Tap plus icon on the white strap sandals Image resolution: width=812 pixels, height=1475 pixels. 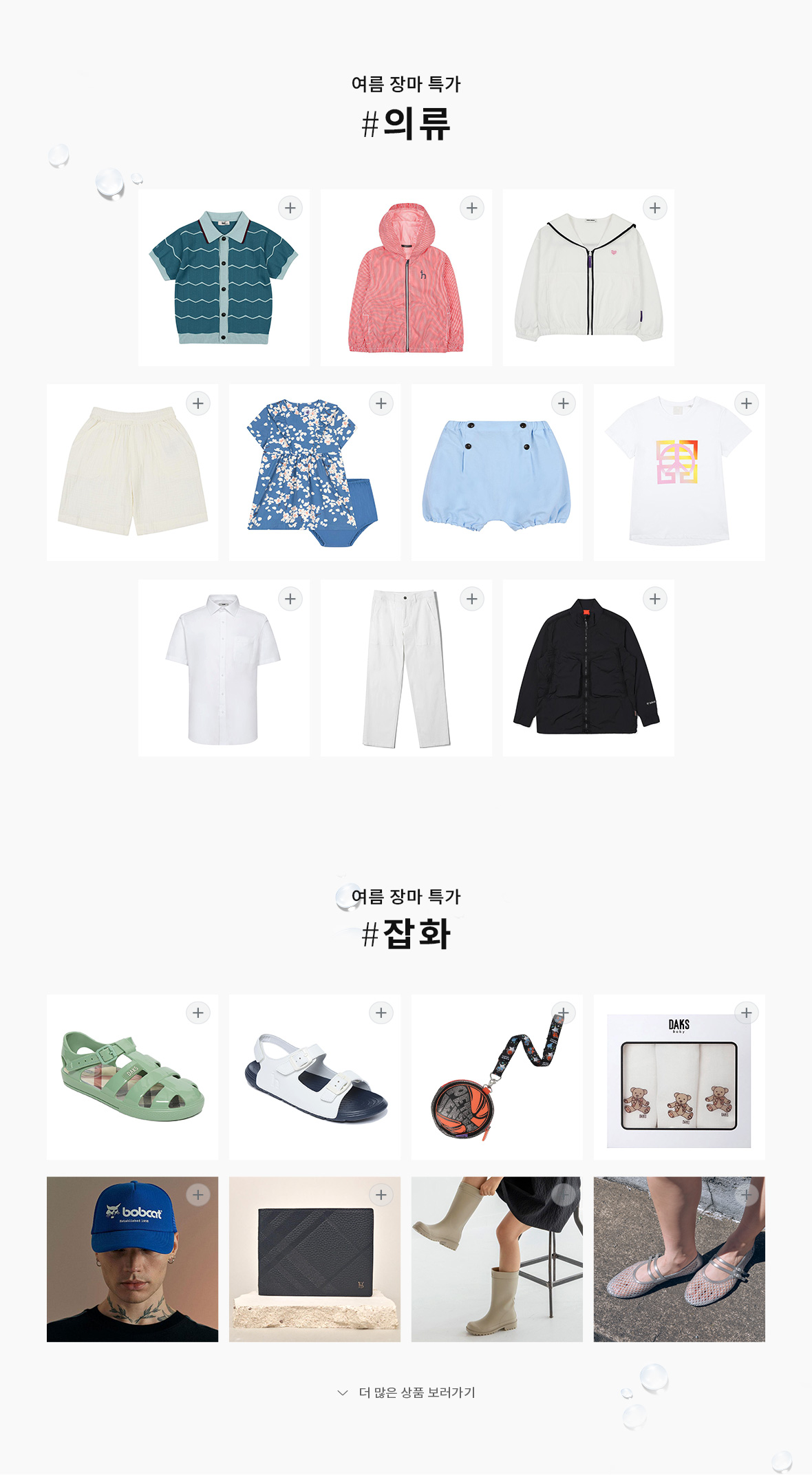tap(381, 1012)
